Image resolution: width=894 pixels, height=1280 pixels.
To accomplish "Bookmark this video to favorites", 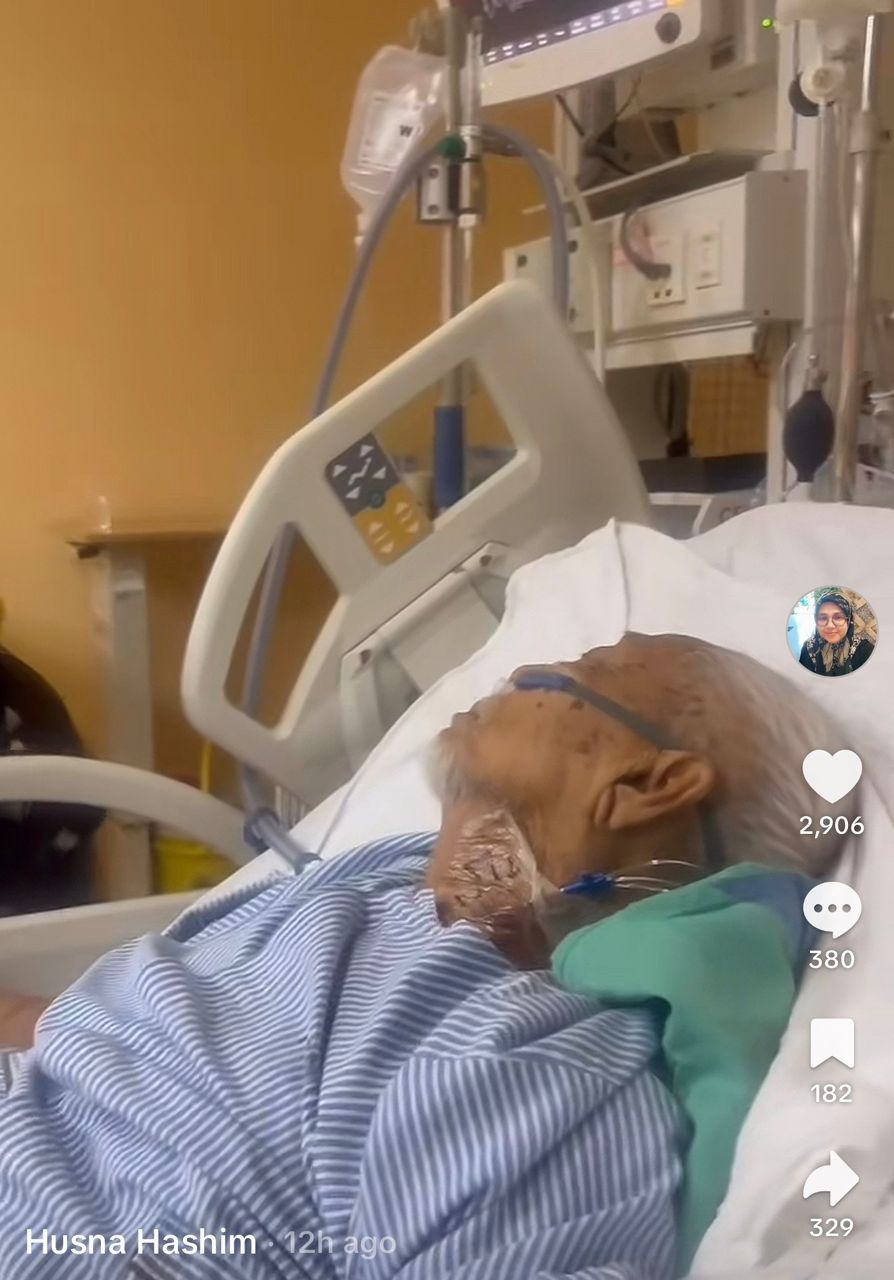I will [x=831, y=1044].
